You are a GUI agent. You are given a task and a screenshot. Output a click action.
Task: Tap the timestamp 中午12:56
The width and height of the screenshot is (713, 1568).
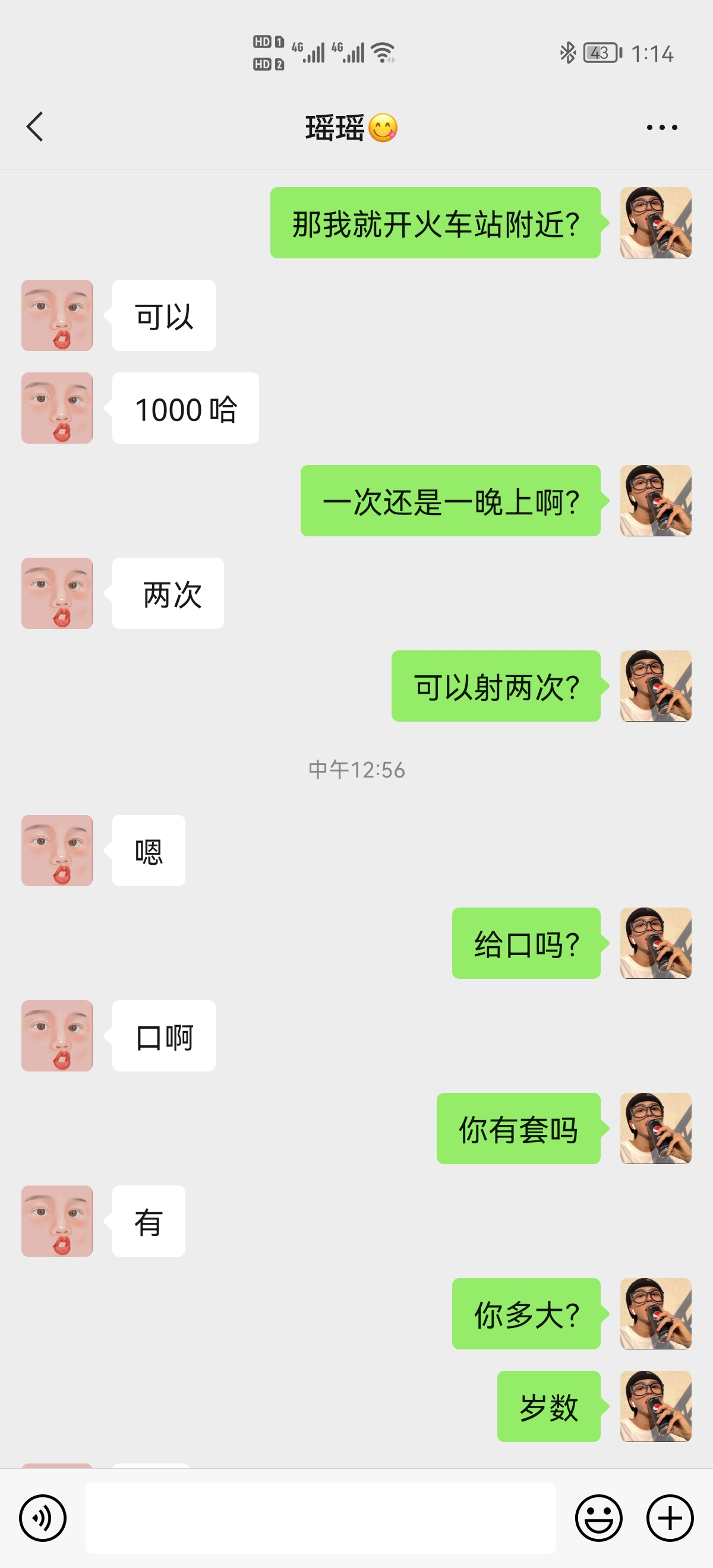point(356,770)
